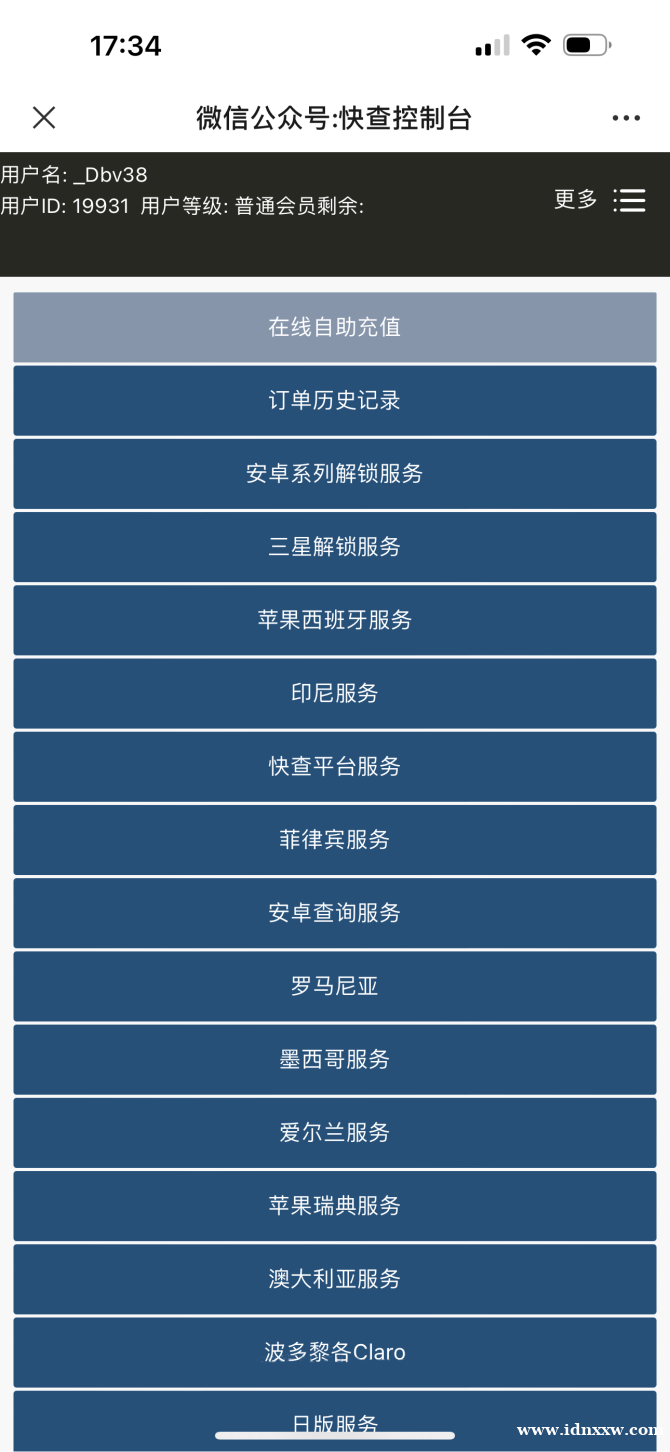Open the three-dot overflow menu
This screenshot has height=1452, width=670.
click(626, 118)
